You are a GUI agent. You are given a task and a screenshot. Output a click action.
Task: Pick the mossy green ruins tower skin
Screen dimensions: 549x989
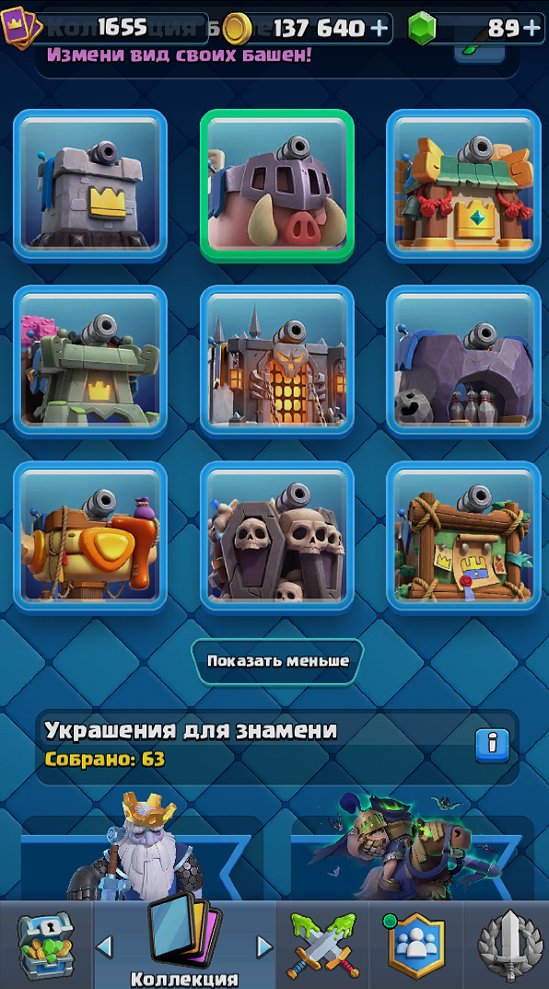pos(90,361)
